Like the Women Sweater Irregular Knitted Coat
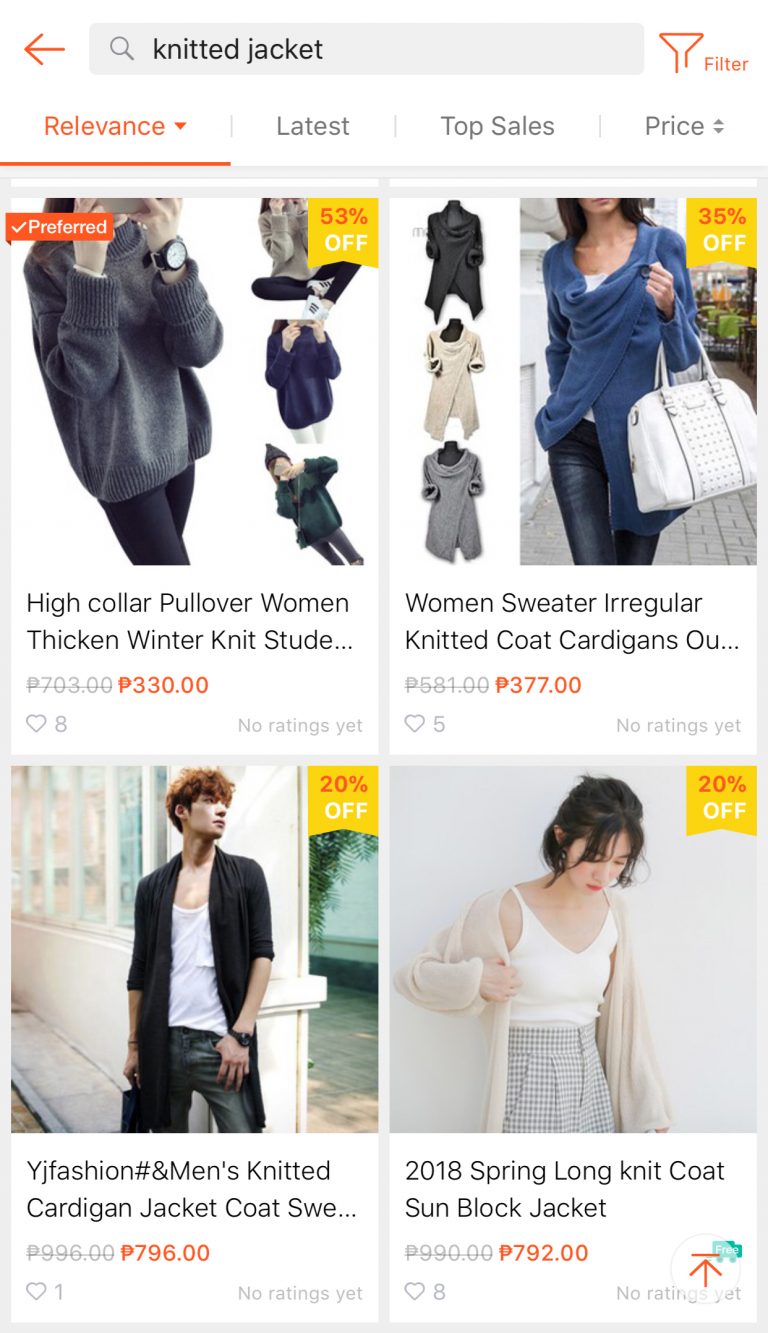768x1333 pixels. click(415, 723)
